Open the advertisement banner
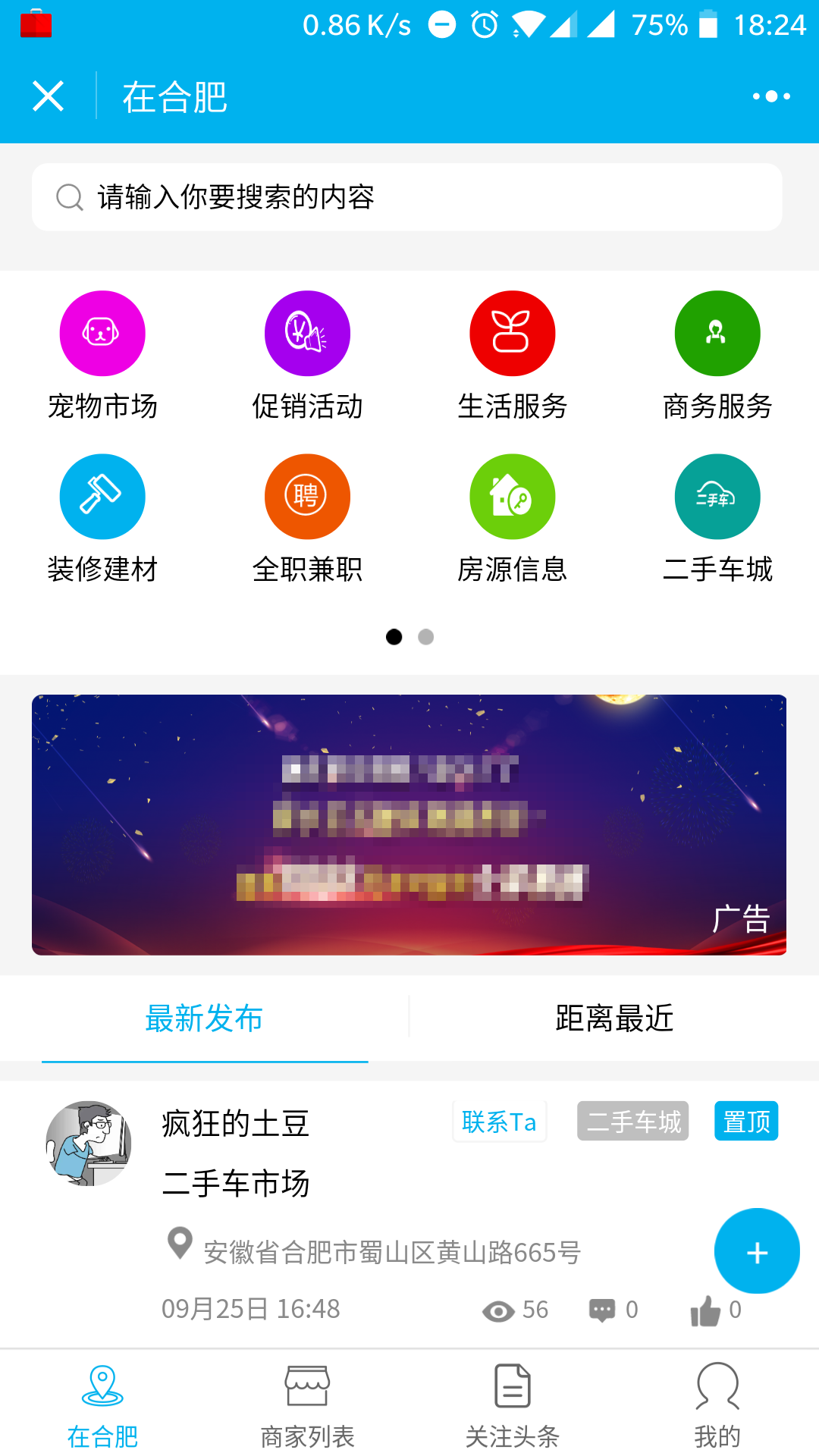This screenshot has height=1456, width=819. 409,824
